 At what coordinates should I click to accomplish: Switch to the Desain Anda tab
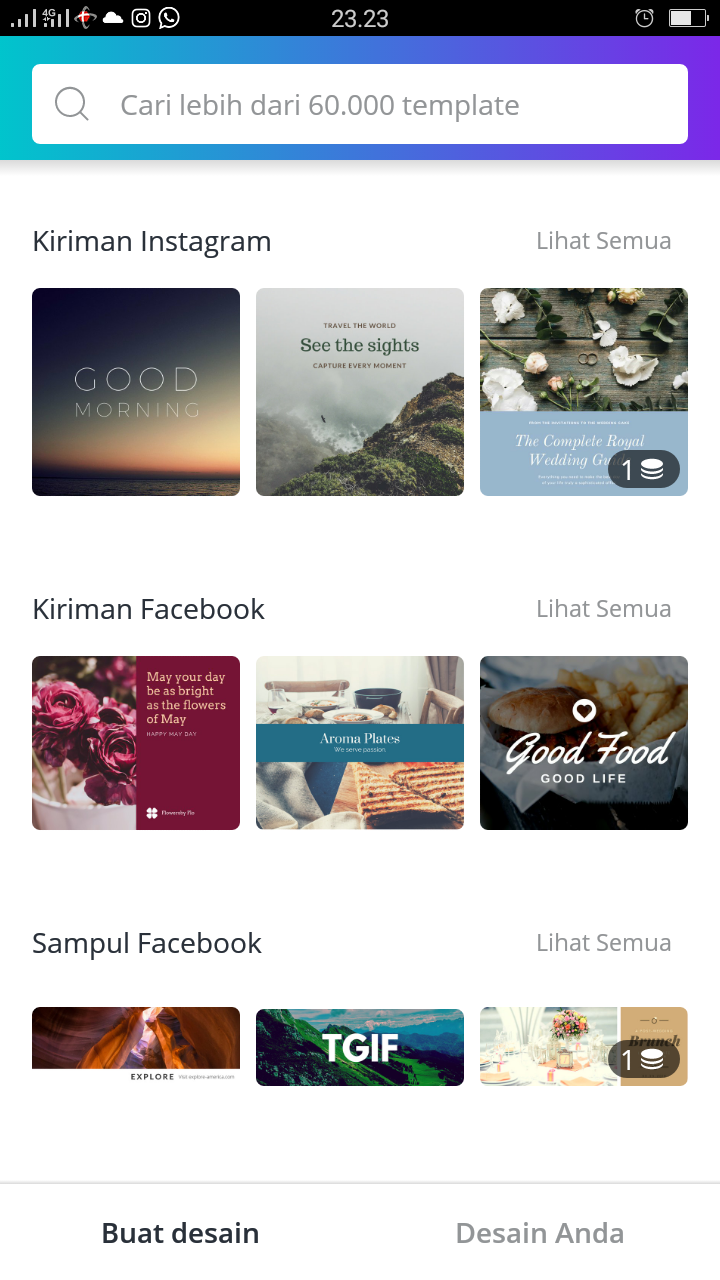click(x=540, y=1233)
